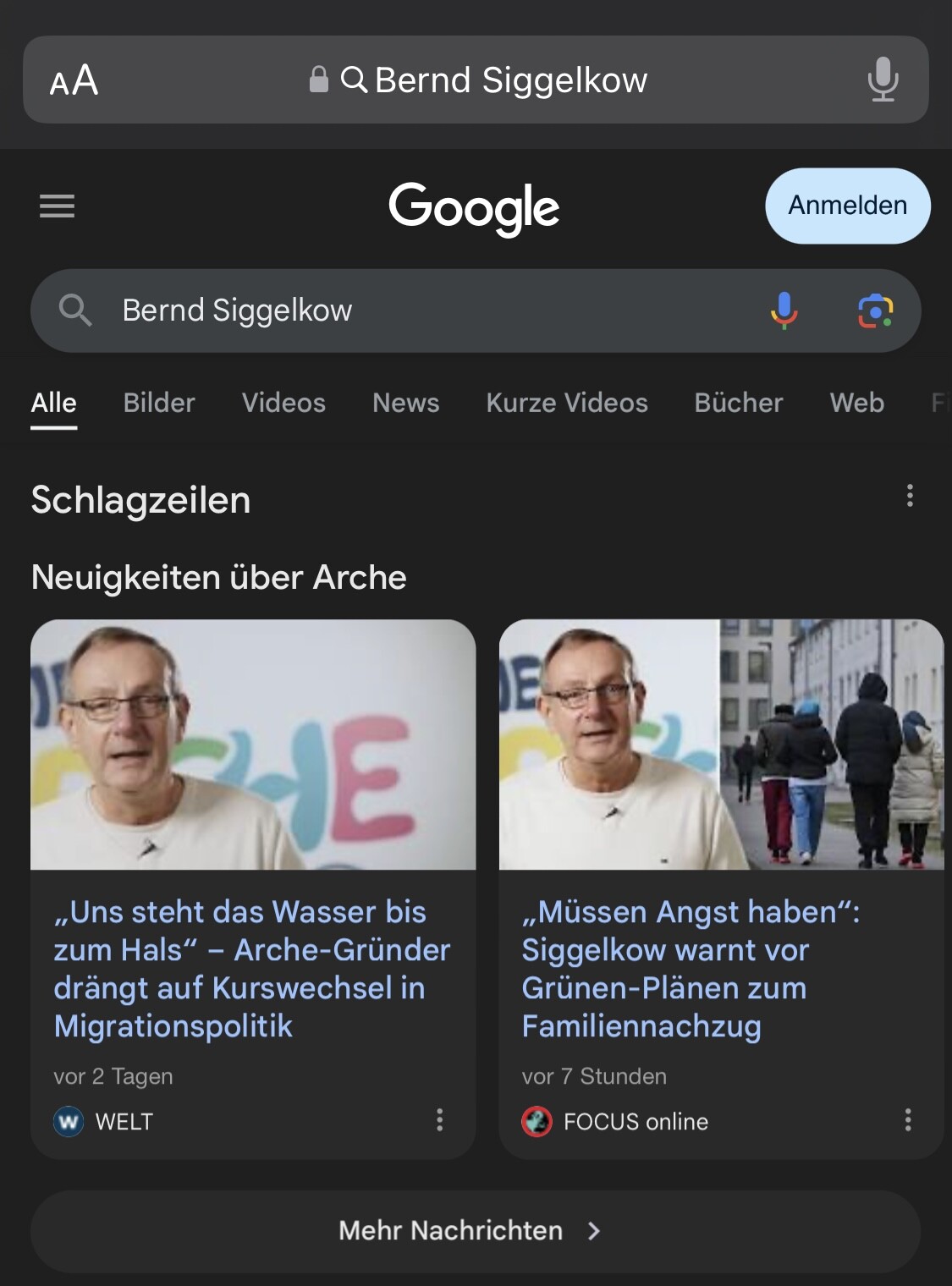Image resolution: width=952 pixels, height=1286 pixels.
Task: Open the Google hamburger menu
Action: tap(57, 206)
